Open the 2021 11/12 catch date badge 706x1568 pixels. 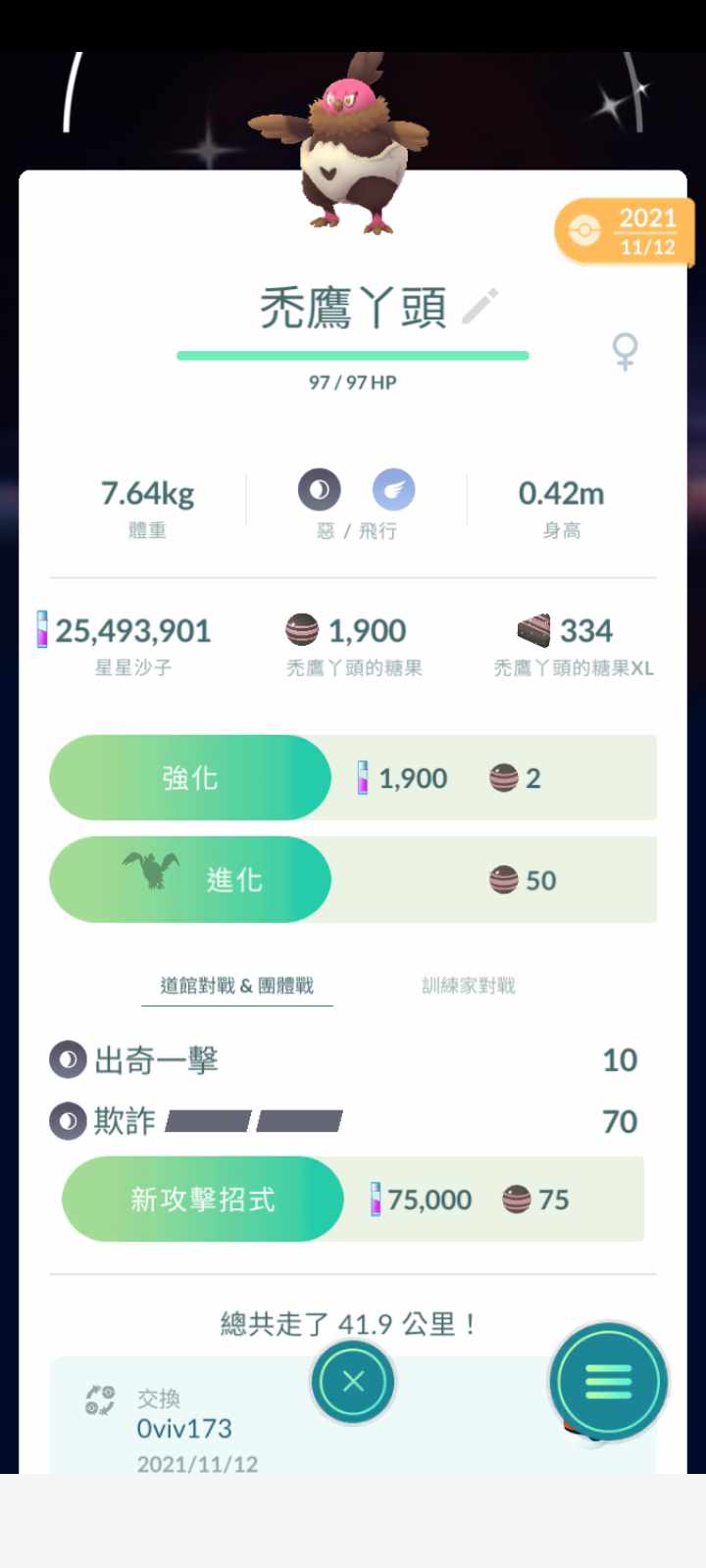[626, 231]
